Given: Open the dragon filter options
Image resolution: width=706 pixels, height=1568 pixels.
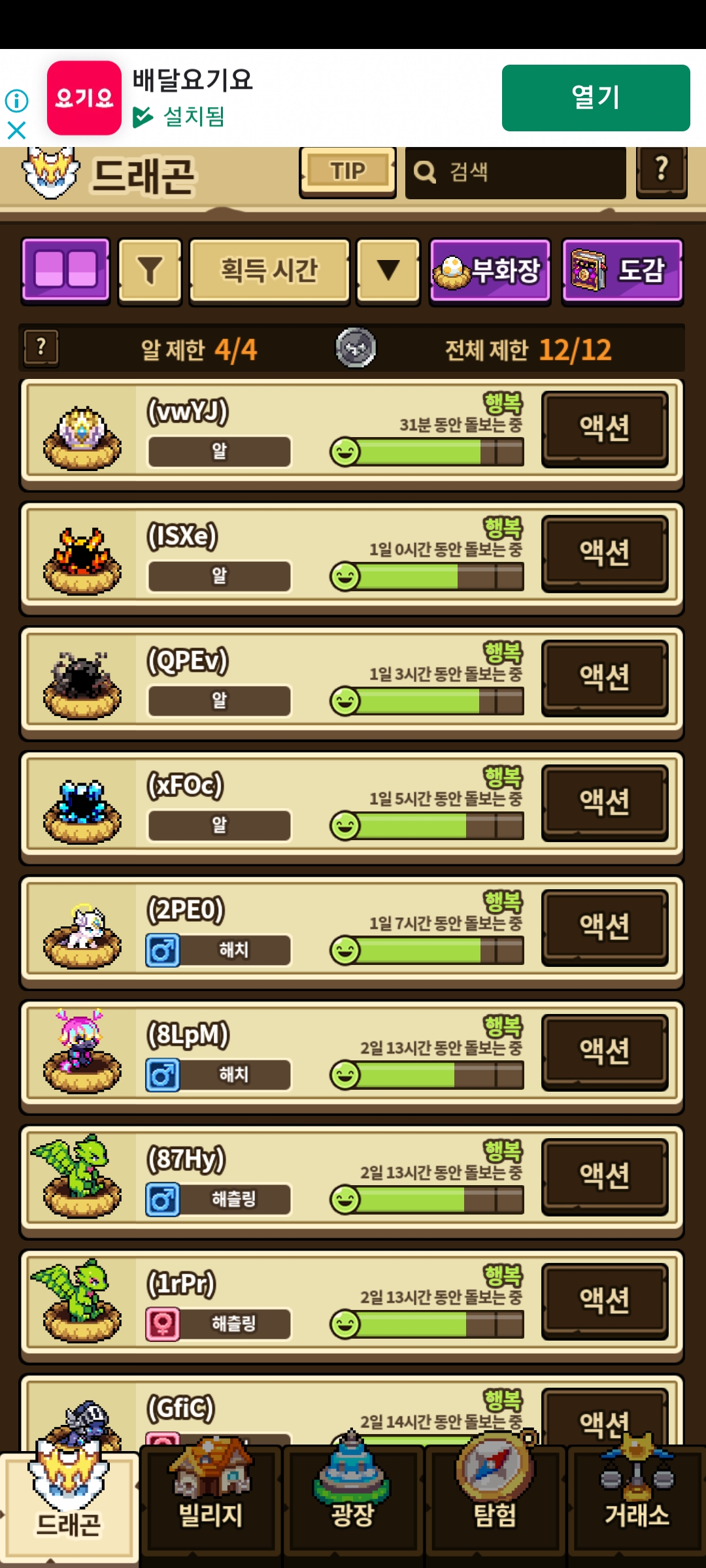Looking at the screenshot, I should click(150, 270).
